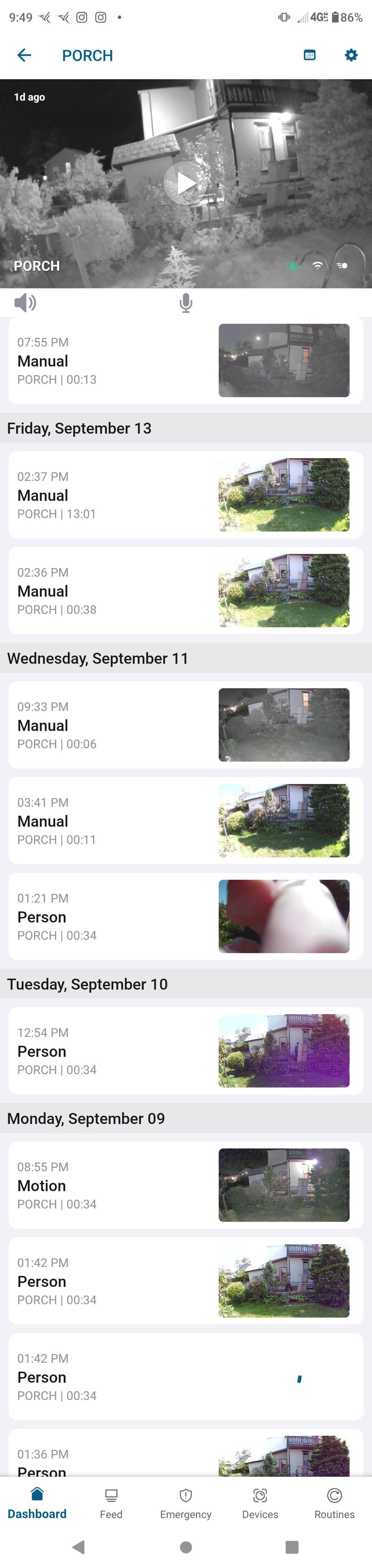Open the 08:55 PM Motion event
This screenshot has height=1568, width=372.
point(186,1185)
